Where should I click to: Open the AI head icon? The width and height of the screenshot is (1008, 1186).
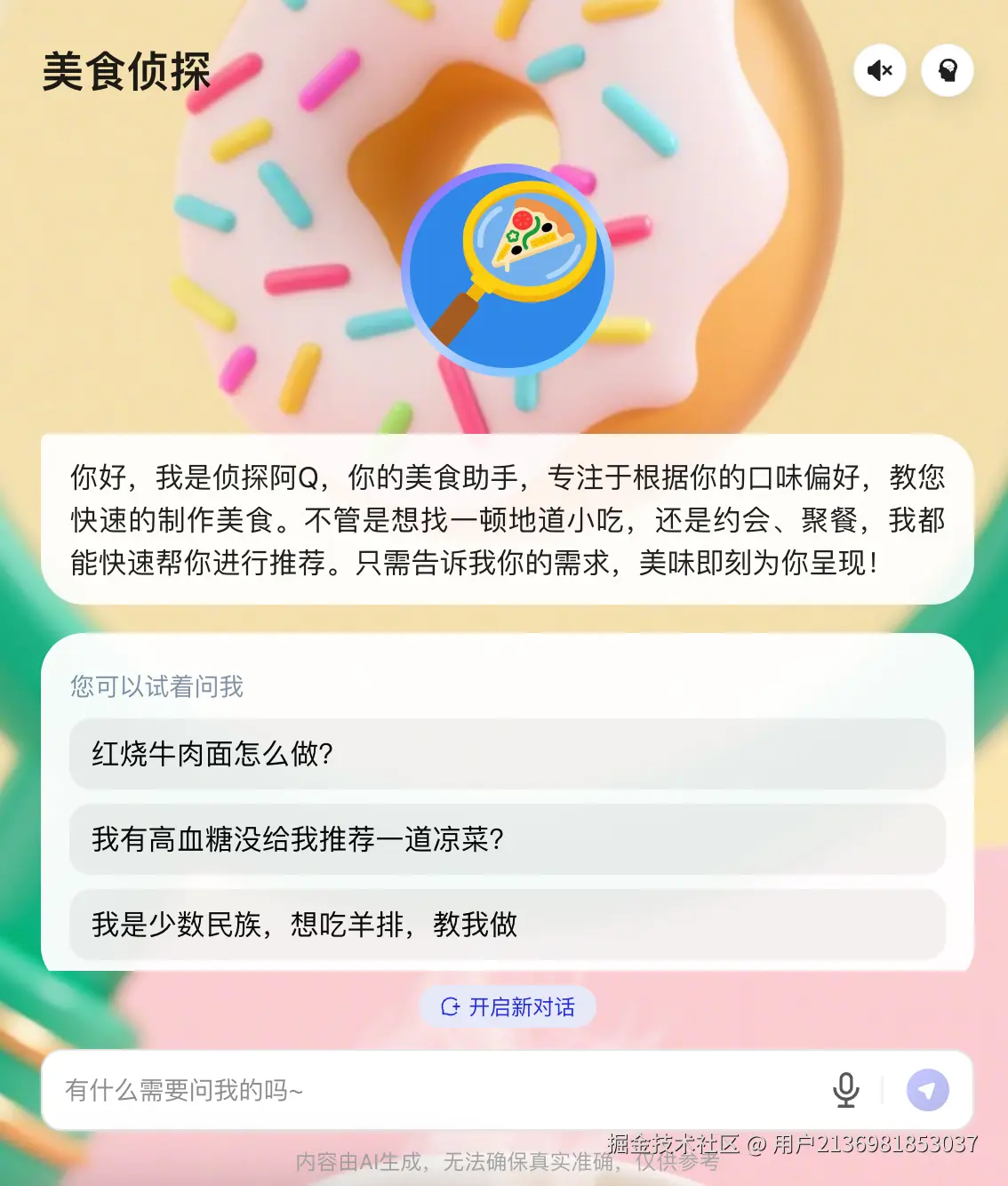[948, 70]
